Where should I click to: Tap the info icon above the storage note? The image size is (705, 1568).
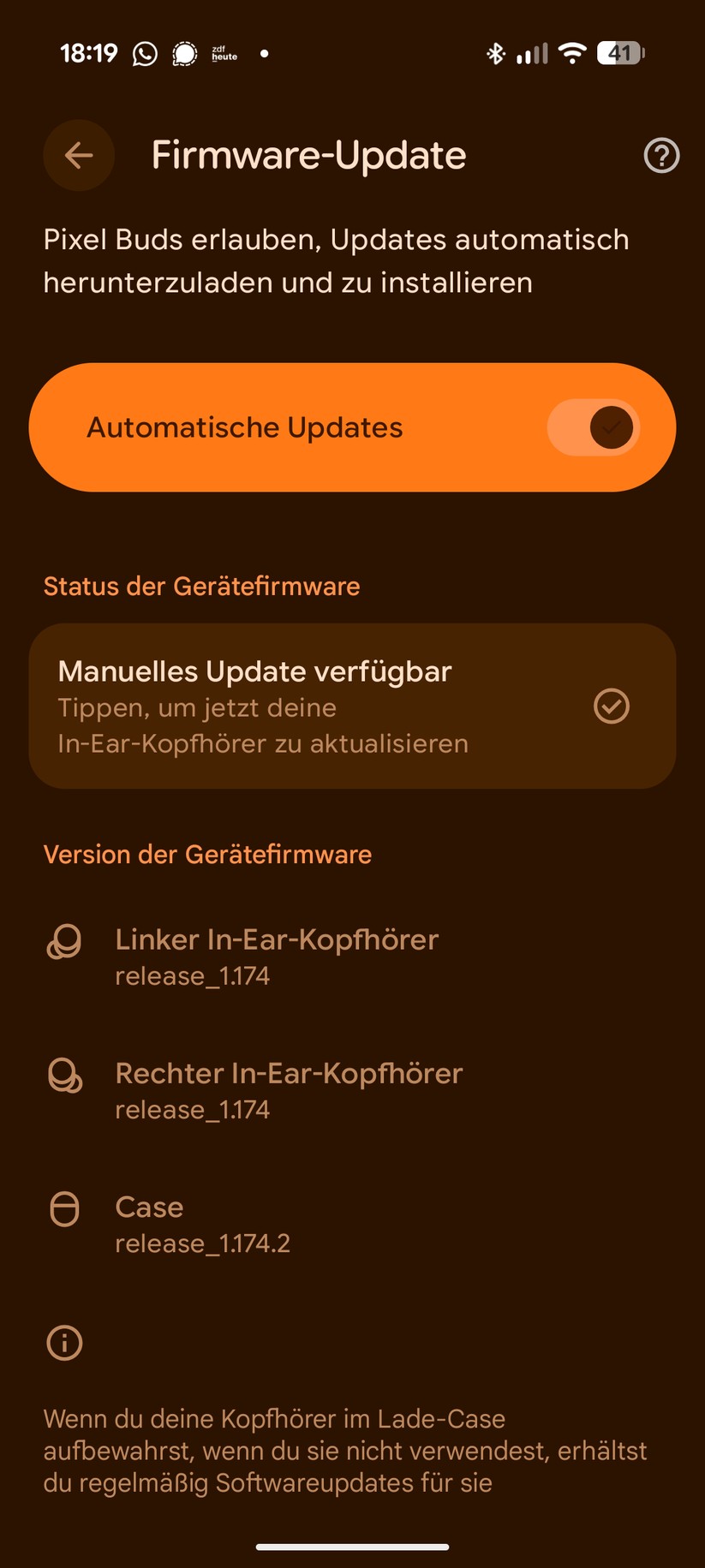coord(64,1343)
